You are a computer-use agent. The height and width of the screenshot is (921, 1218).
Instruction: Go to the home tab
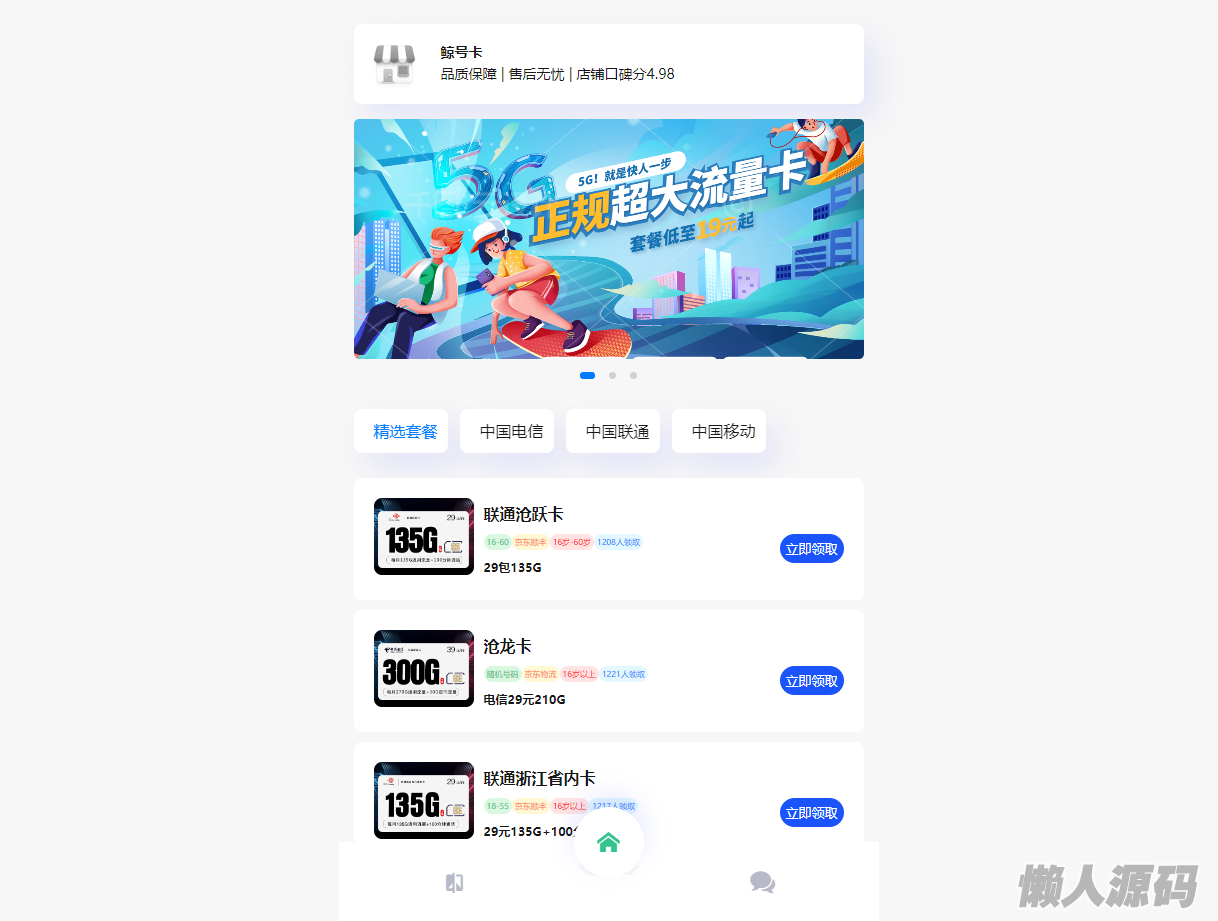(608, 842)
